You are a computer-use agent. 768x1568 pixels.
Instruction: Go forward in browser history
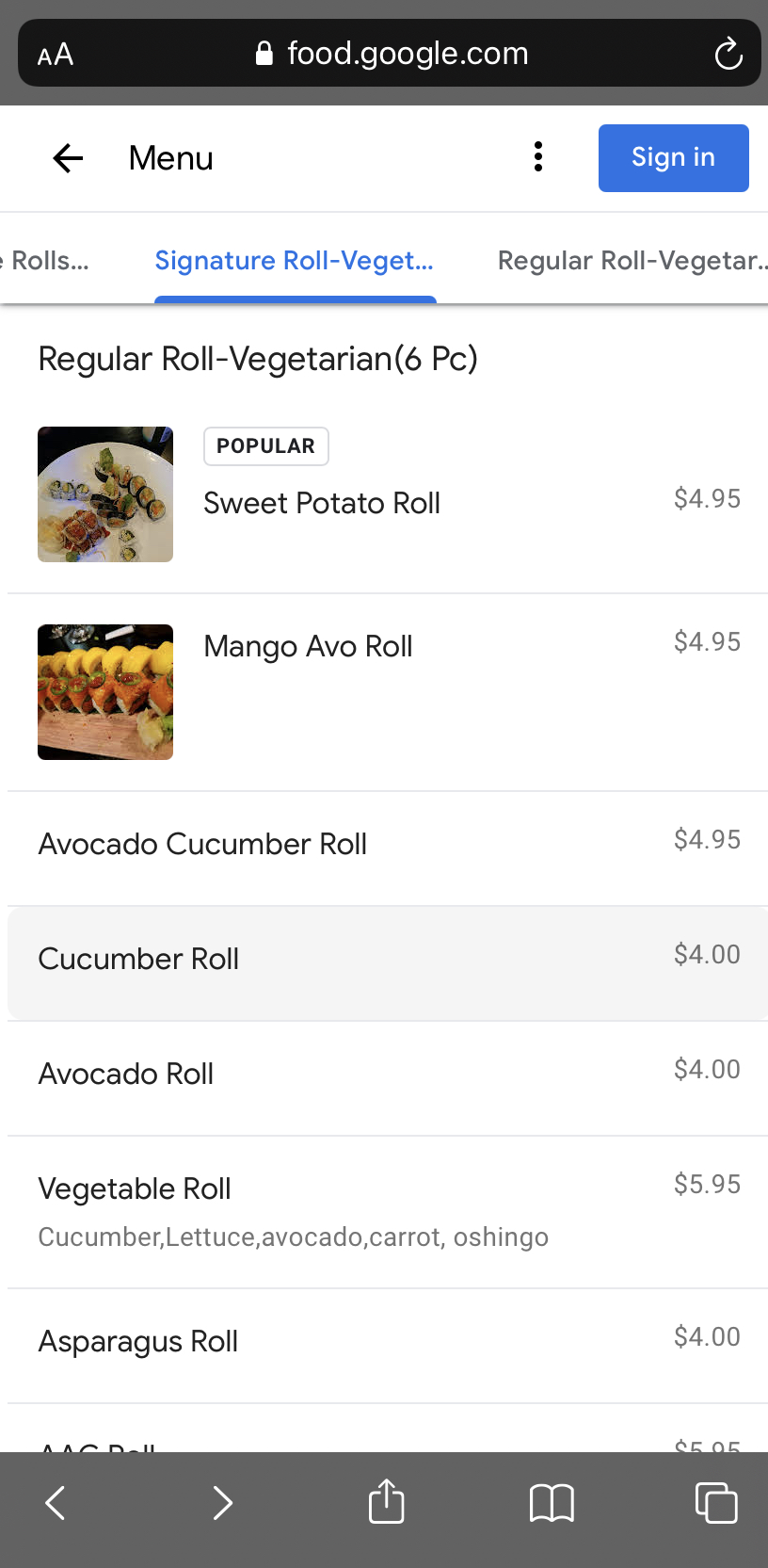(x=222, y=1503)
